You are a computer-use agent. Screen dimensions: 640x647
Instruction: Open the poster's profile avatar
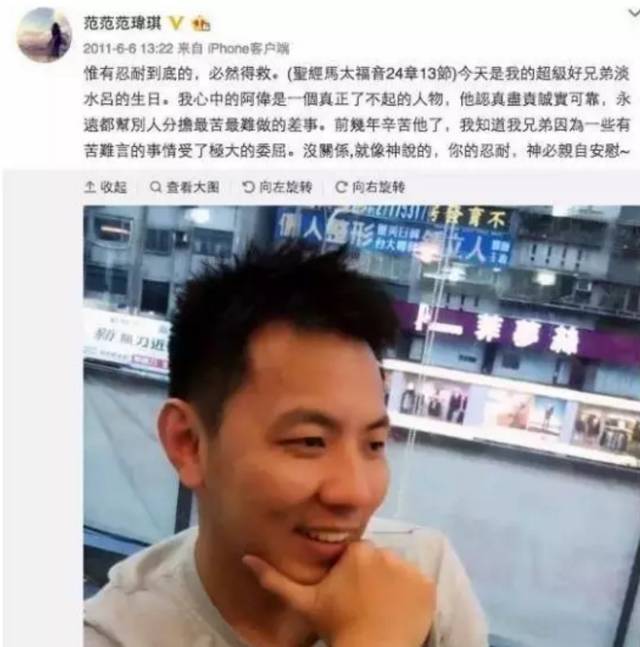coord(44,35)
